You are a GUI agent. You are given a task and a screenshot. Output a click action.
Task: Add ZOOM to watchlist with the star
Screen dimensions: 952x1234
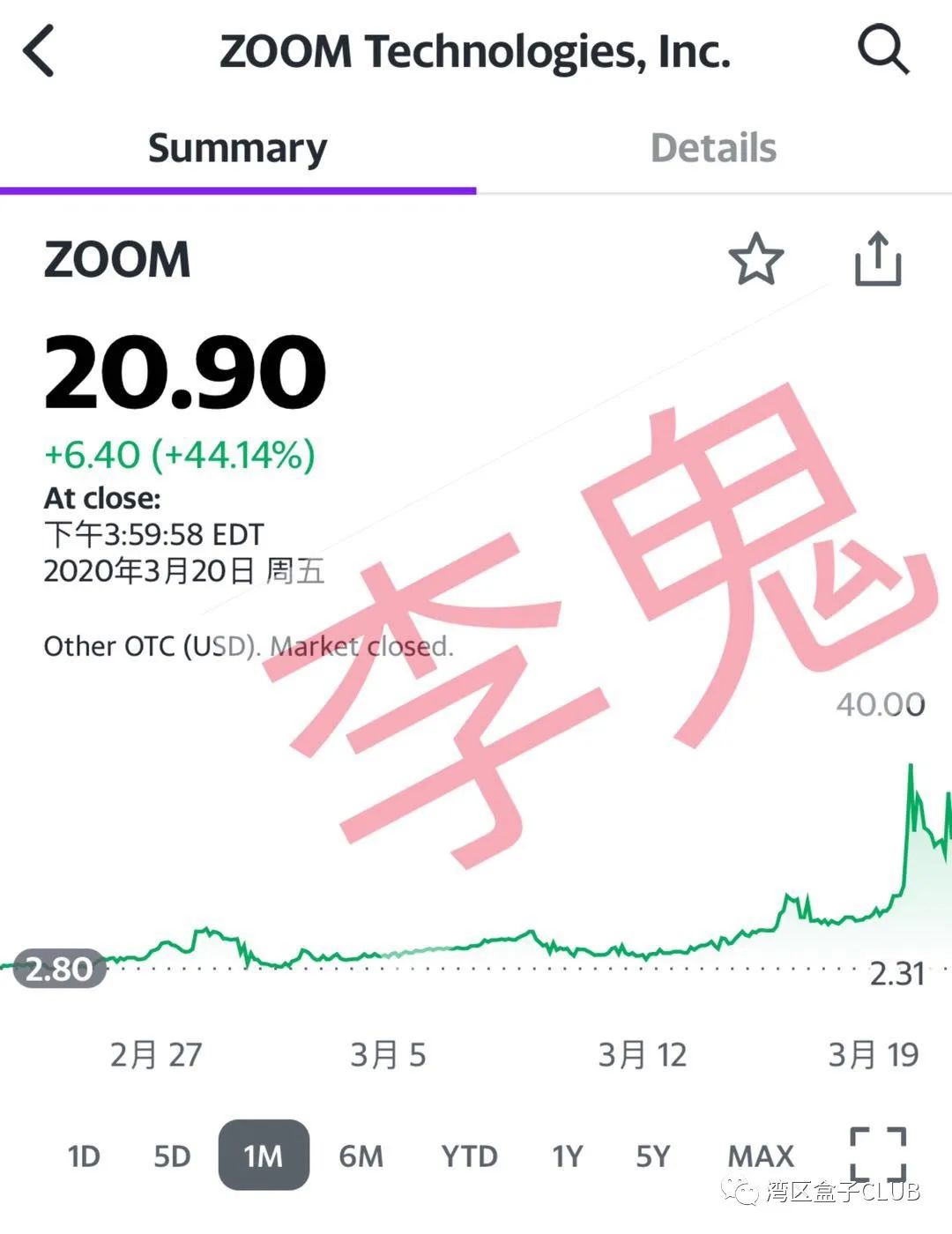[755, 259]
